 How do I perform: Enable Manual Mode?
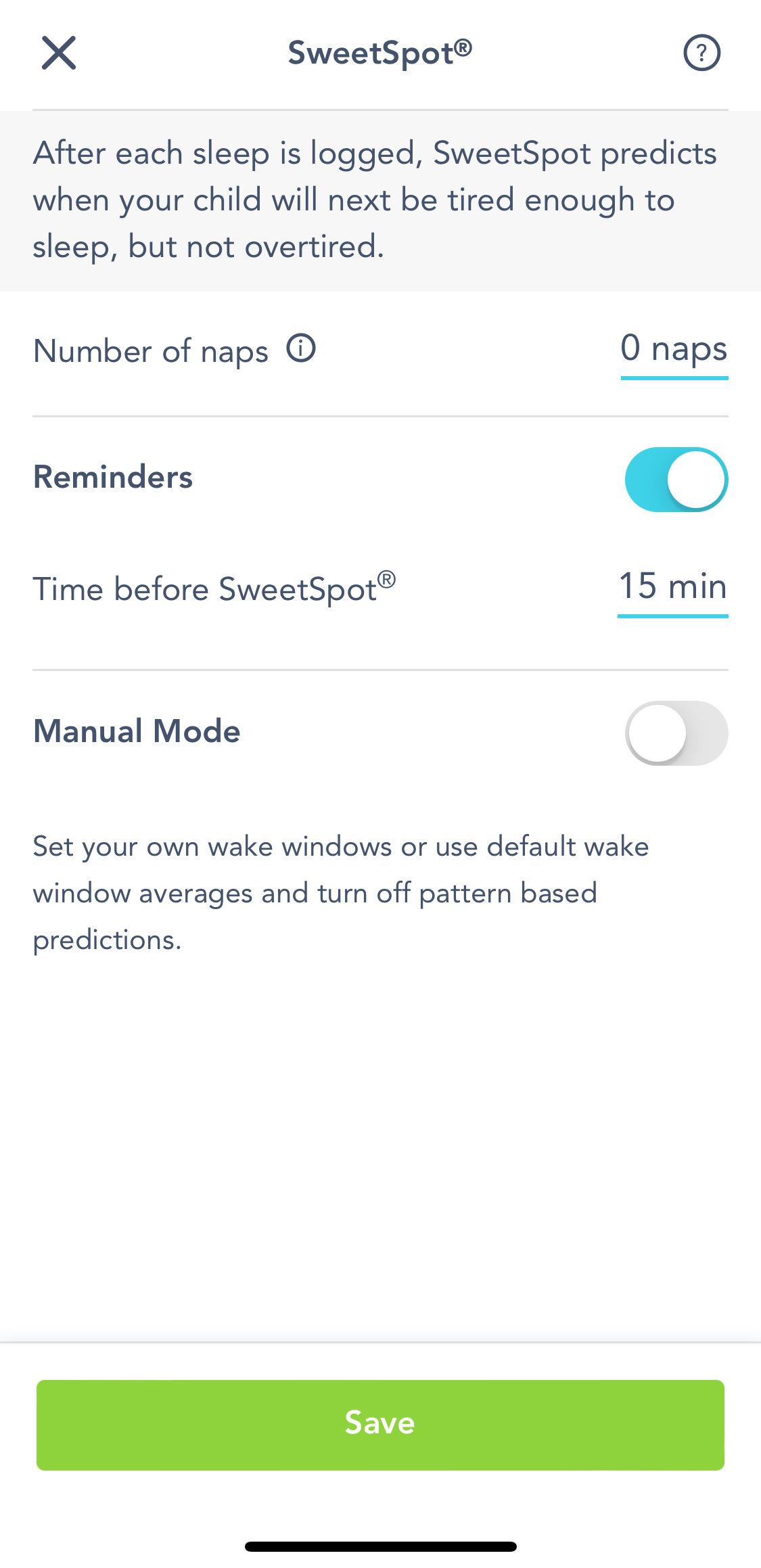coord(676,733)
